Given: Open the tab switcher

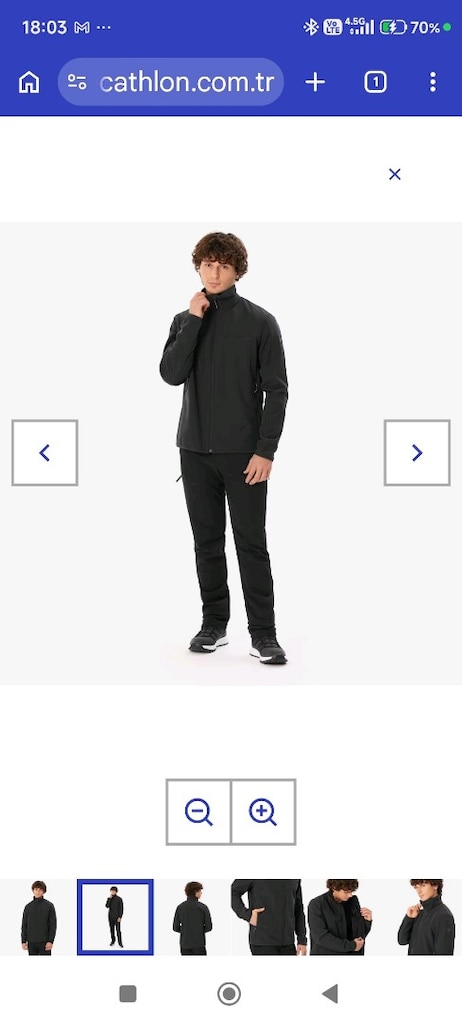Looking at the screenshot, I should [x=375, y=82].
